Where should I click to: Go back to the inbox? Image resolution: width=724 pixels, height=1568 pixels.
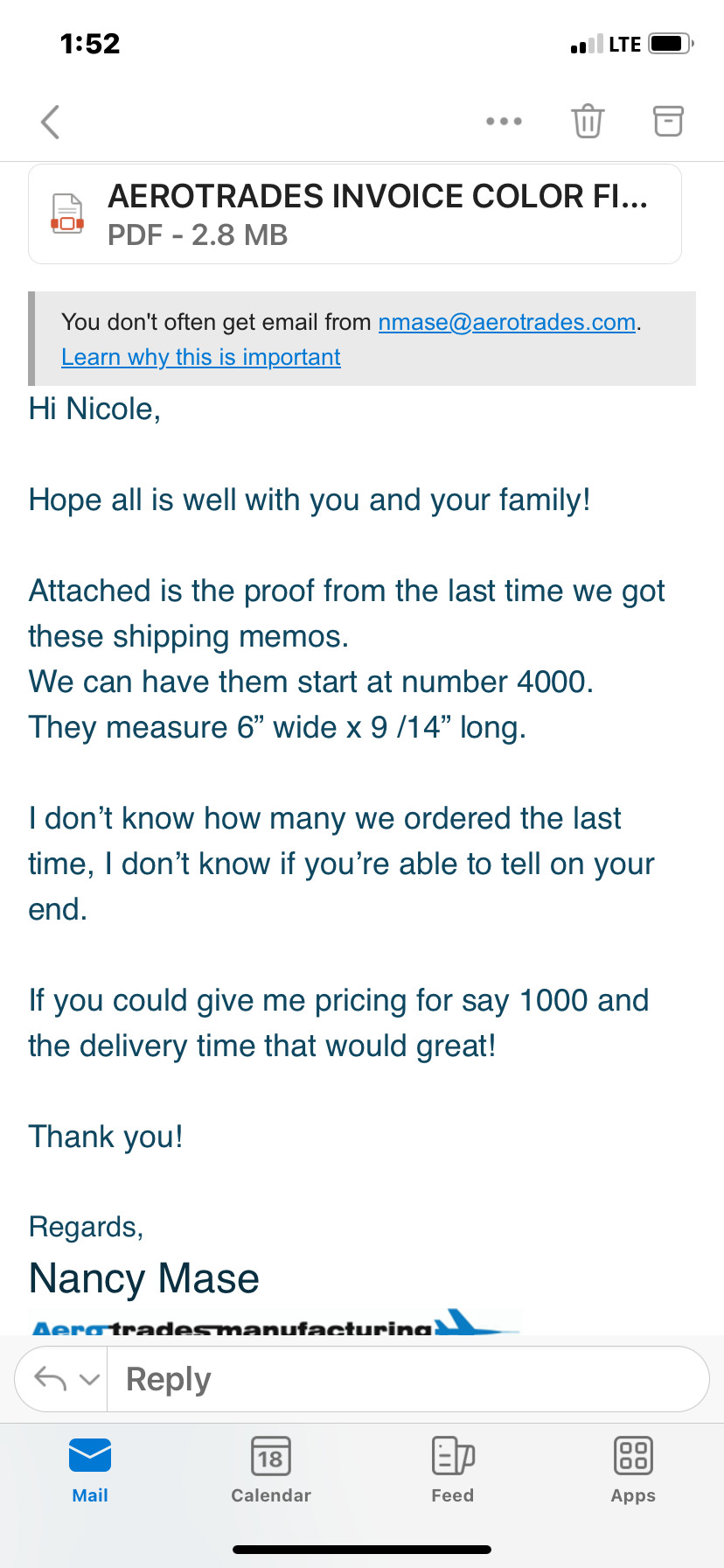point(51,122)
